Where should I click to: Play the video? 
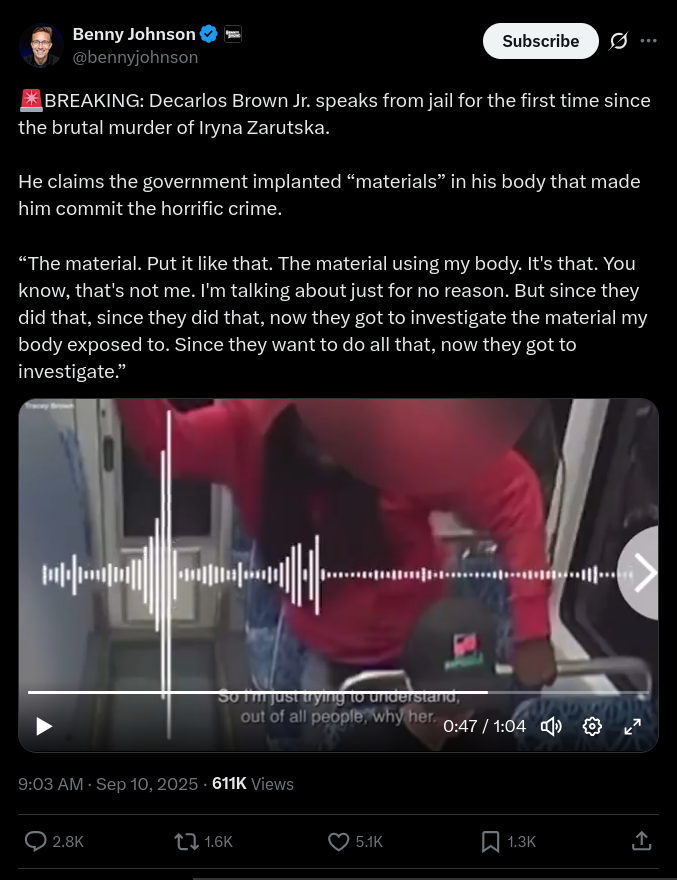44,726
